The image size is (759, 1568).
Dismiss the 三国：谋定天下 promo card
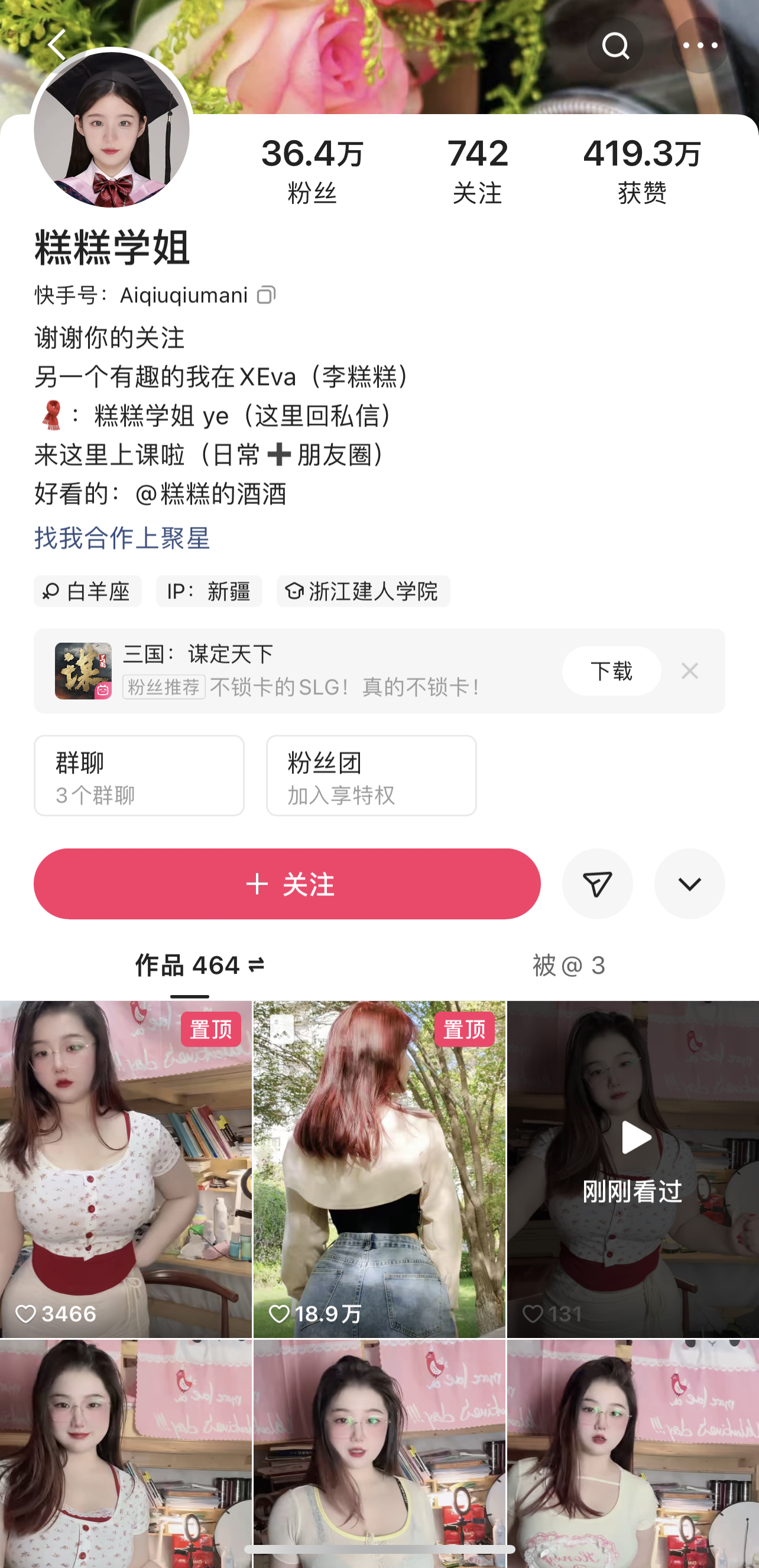click(689, 671)
